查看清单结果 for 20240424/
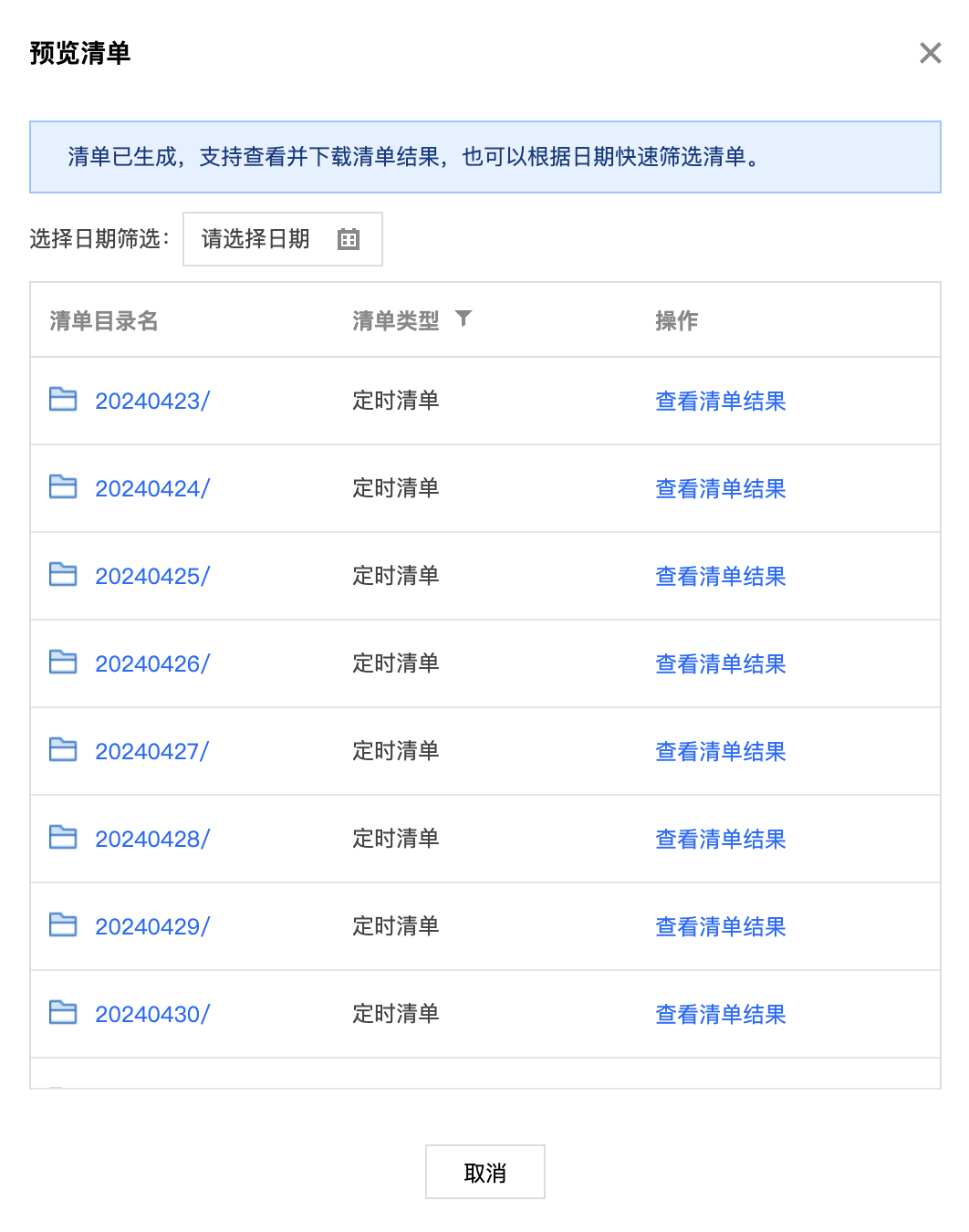This screenshot has height=1232, width=969. pyautogui.click(x=720, y=488)
